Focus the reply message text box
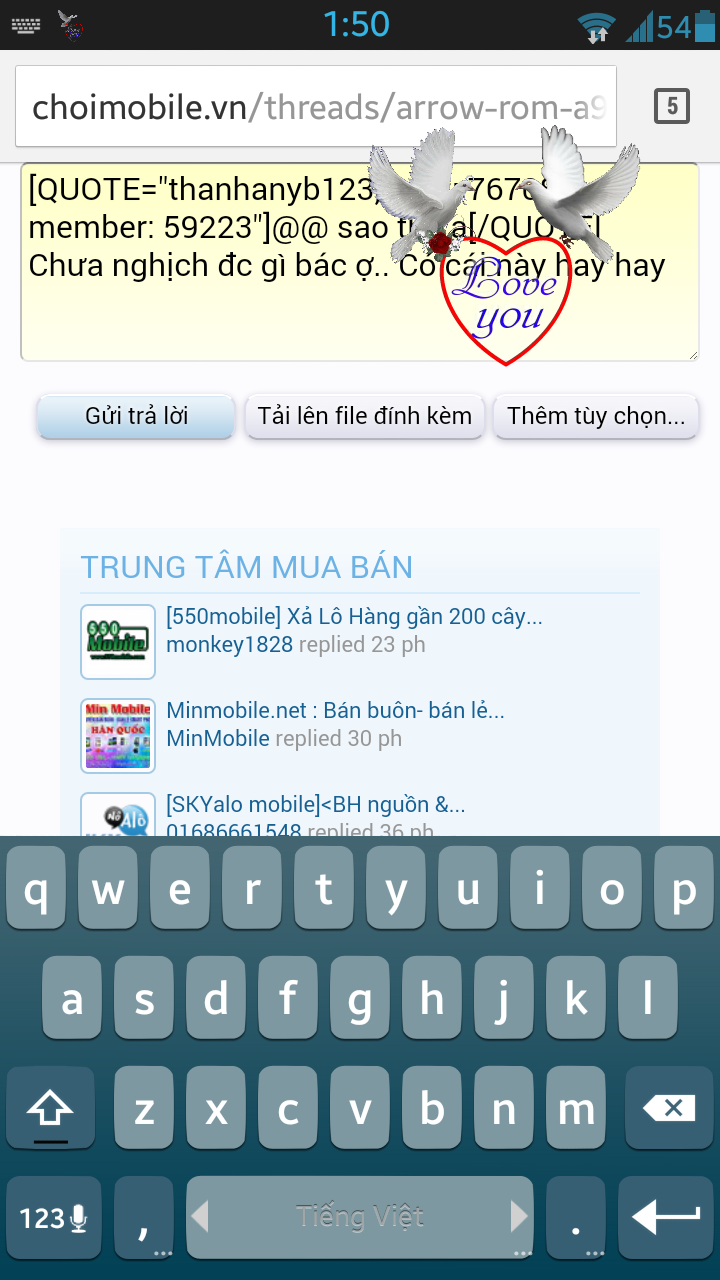 [x=359, y=262]
